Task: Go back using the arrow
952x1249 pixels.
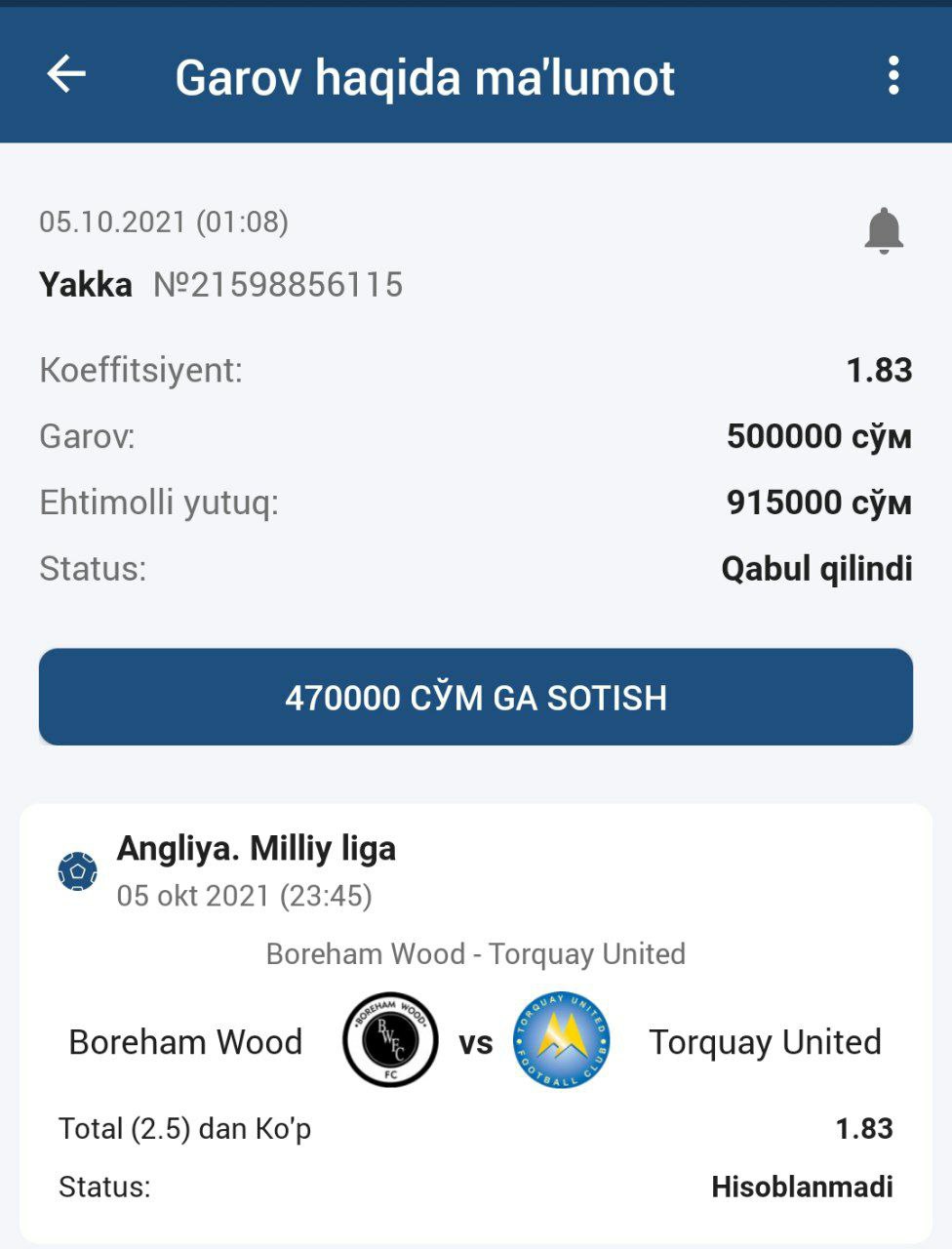Action: 66,75
